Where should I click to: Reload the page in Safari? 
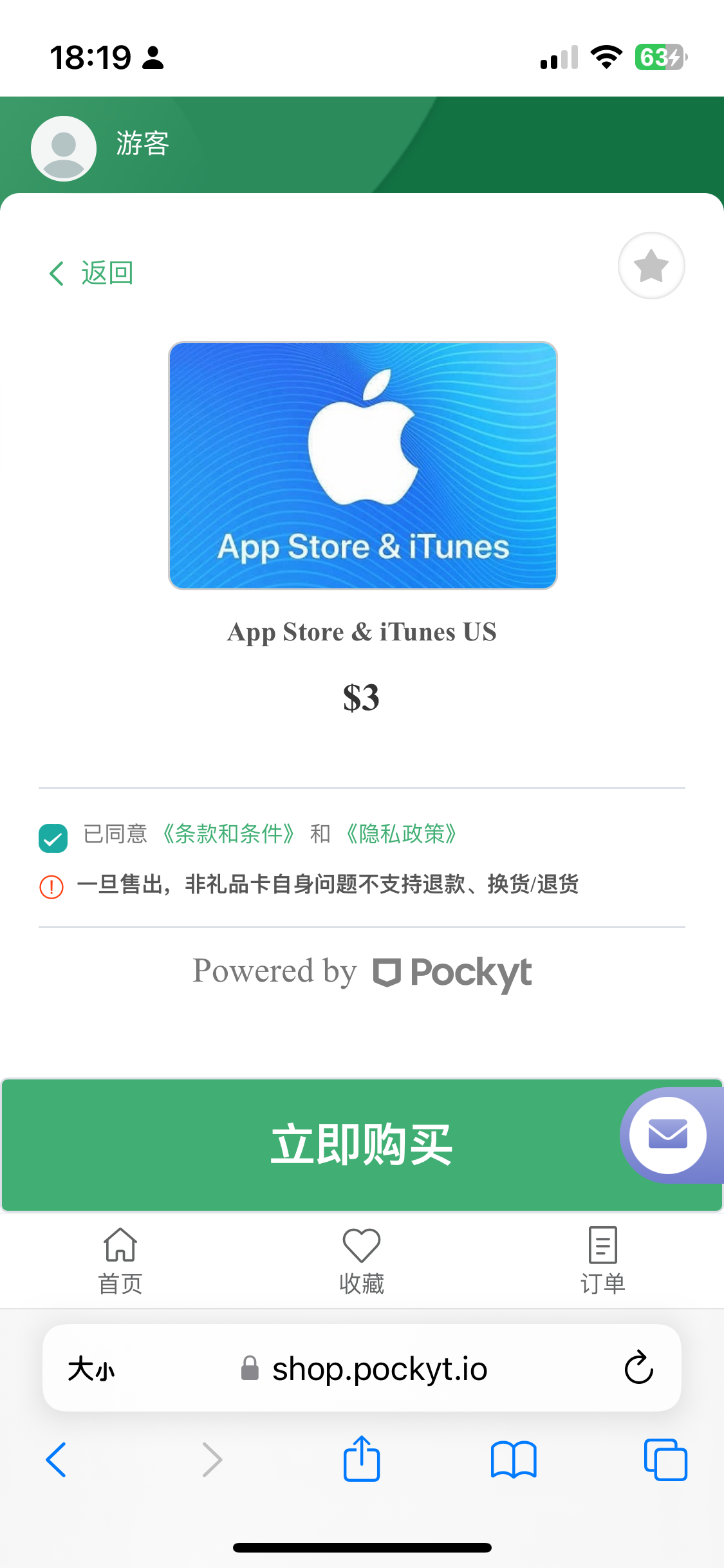(638, 1368)
